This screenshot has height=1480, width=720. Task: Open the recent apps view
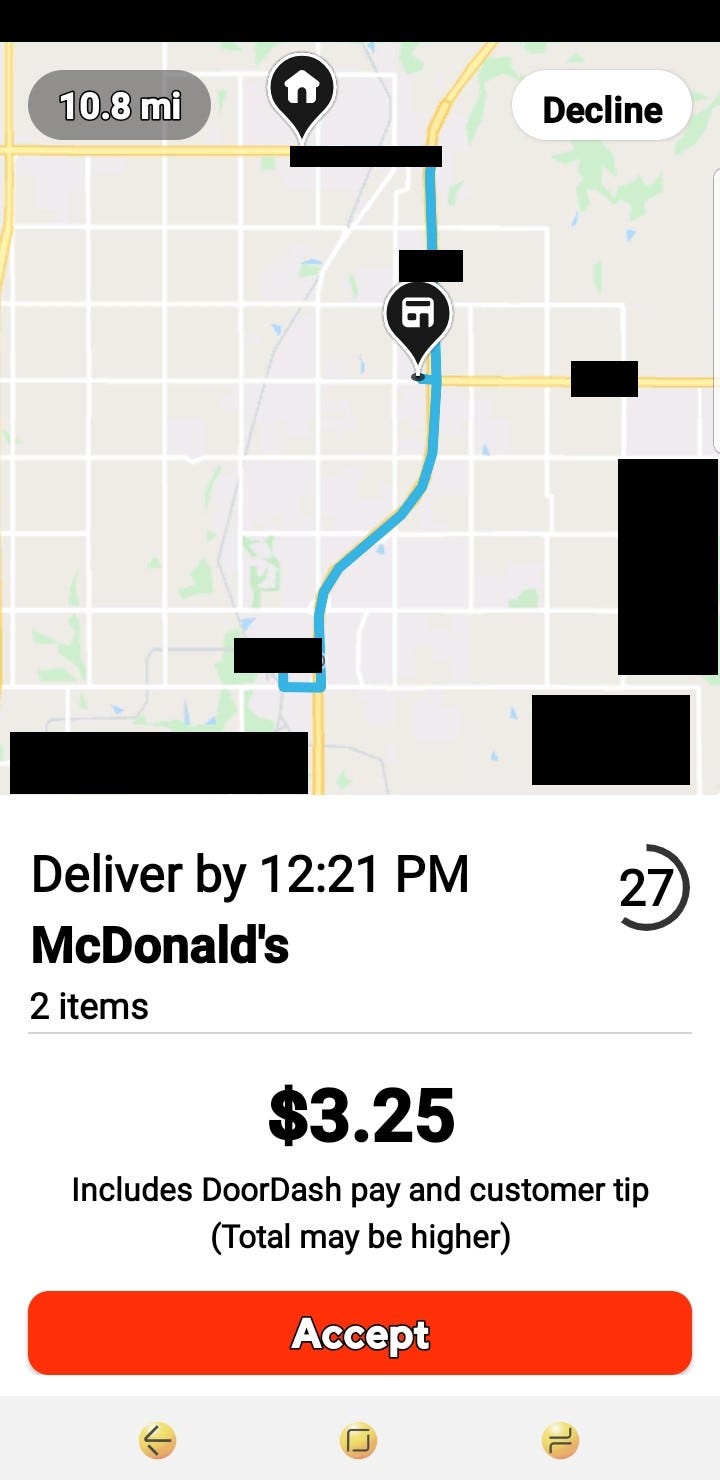click(x=561, y=1440)
